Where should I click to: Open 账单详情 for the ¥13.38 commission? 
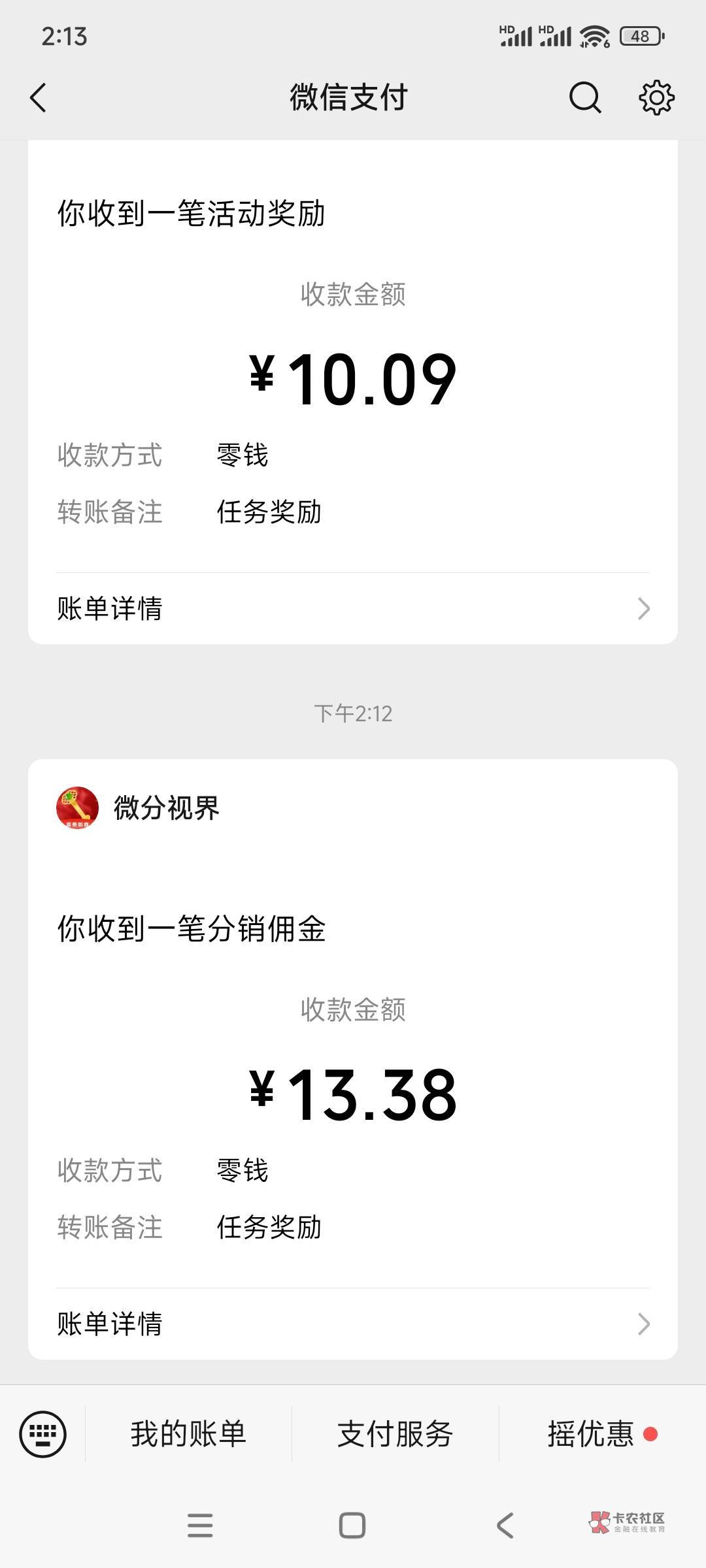(x=353, y=1324)
